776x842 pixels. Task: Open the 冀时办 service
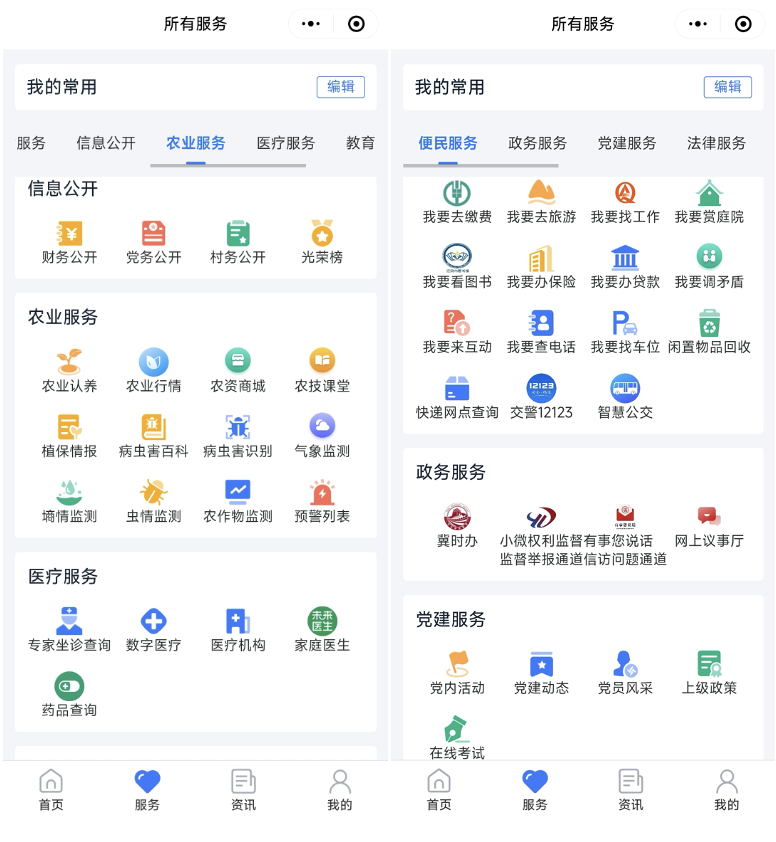pyautogui.click(x=457, y=527)
